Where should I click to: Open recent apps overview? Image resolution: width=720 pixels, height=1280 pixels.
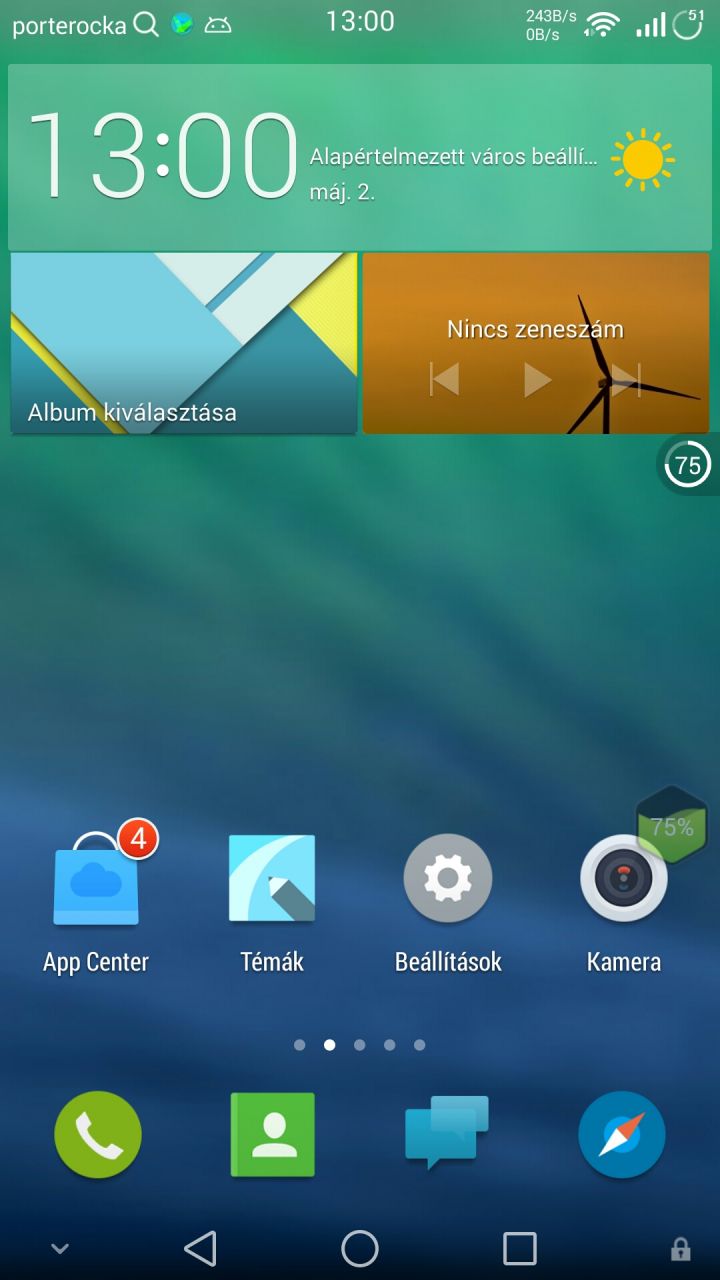pos(520,1248)
